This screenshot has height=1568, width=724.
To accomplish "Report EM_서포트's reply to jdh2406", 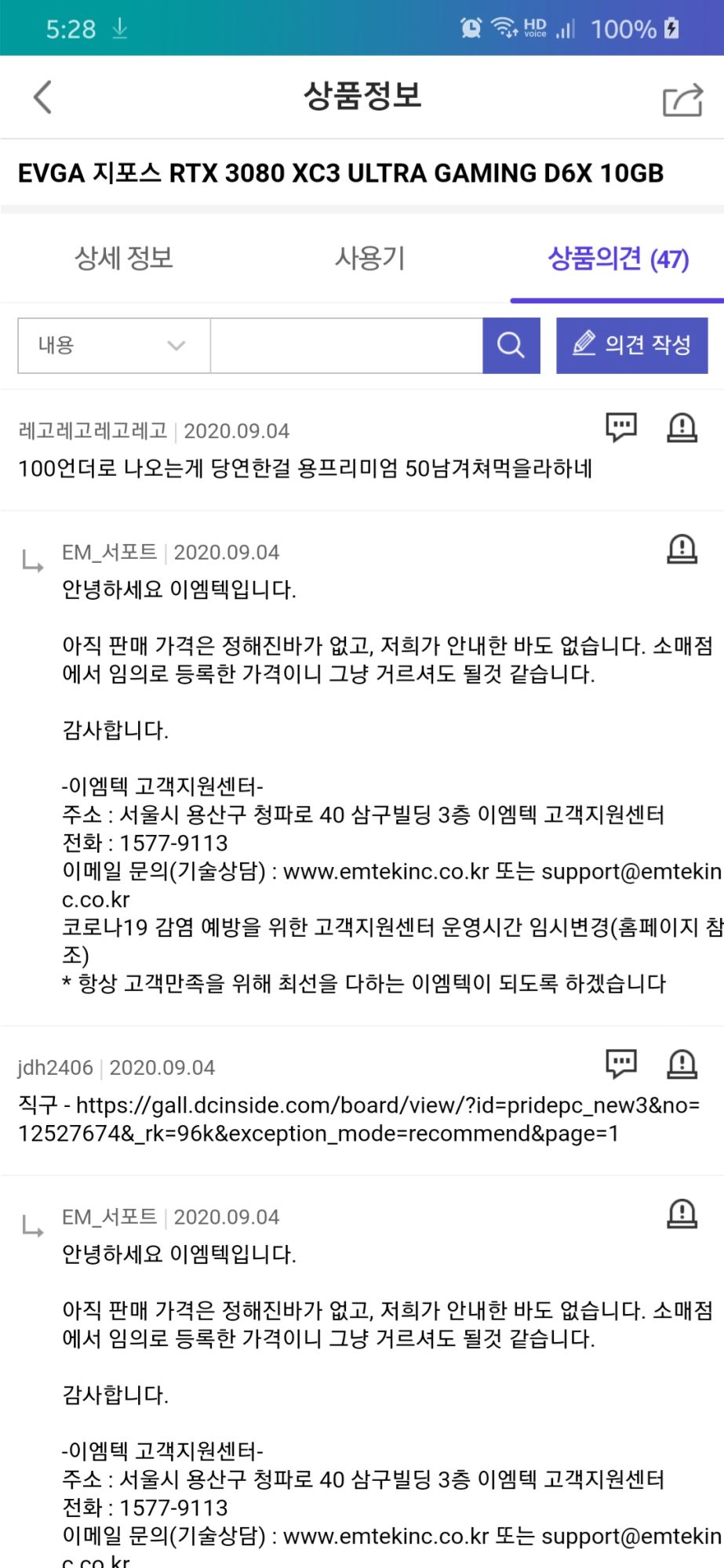I will tap(682, 1214).
